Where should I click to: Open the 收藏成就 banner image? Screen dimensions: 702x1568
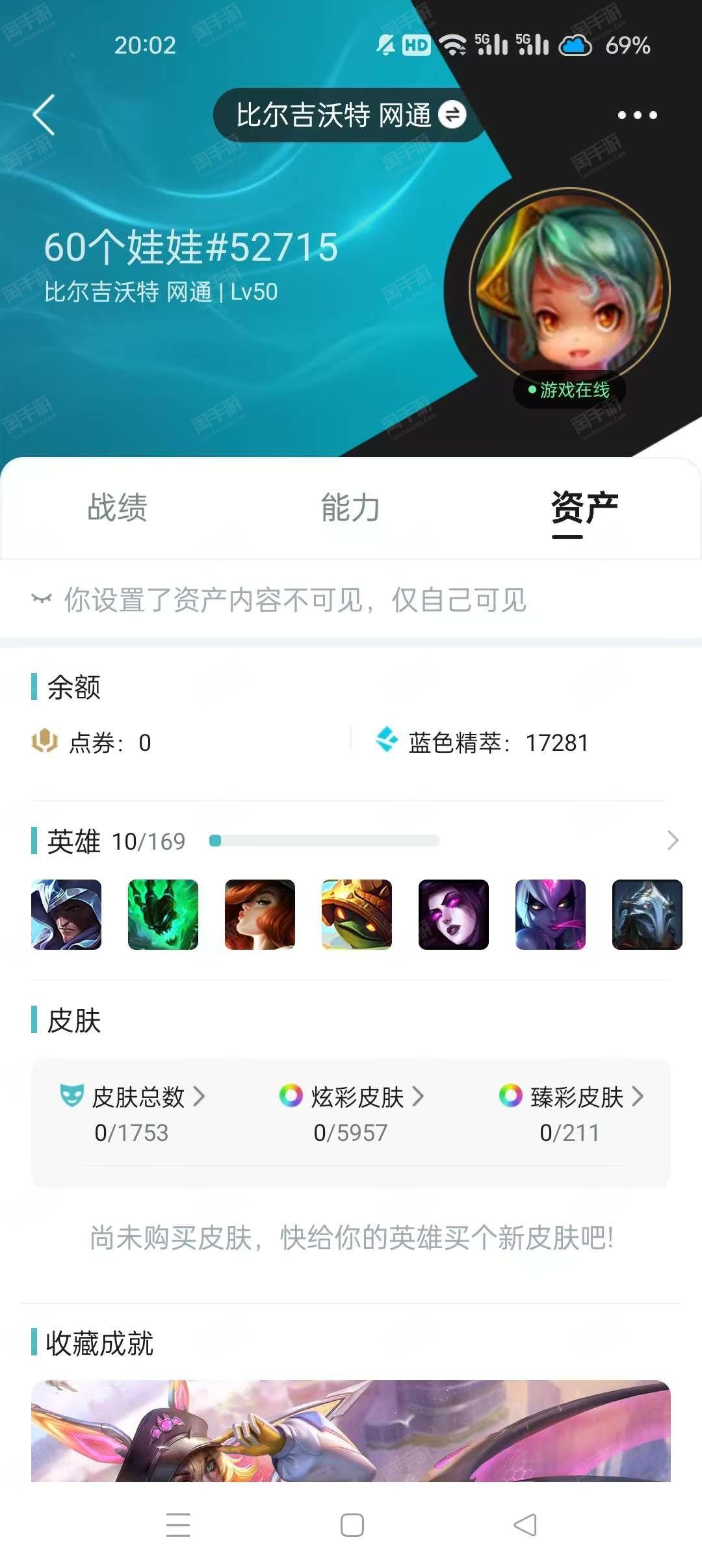(351, 1430)
